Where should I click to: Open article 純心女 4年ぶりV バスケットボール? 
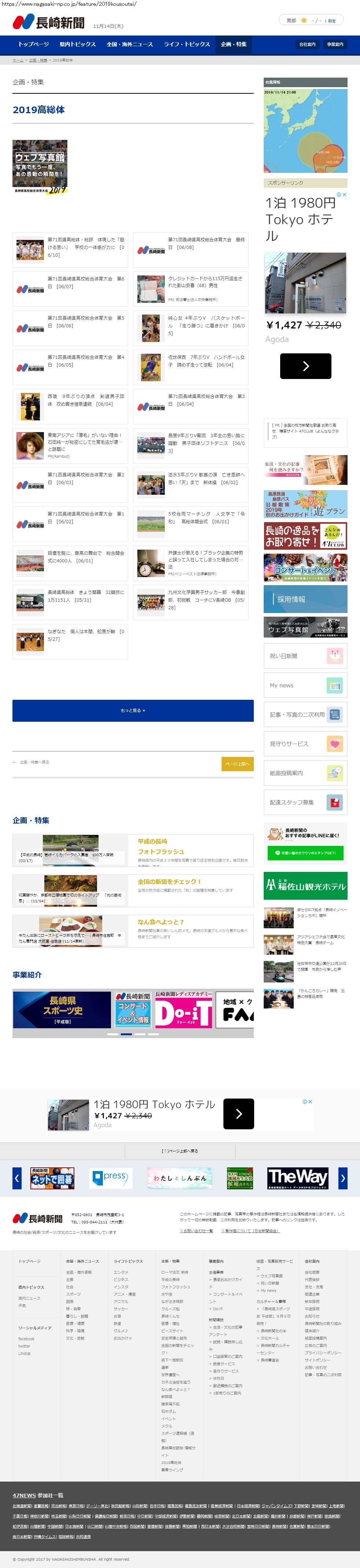tap(206, 325)
